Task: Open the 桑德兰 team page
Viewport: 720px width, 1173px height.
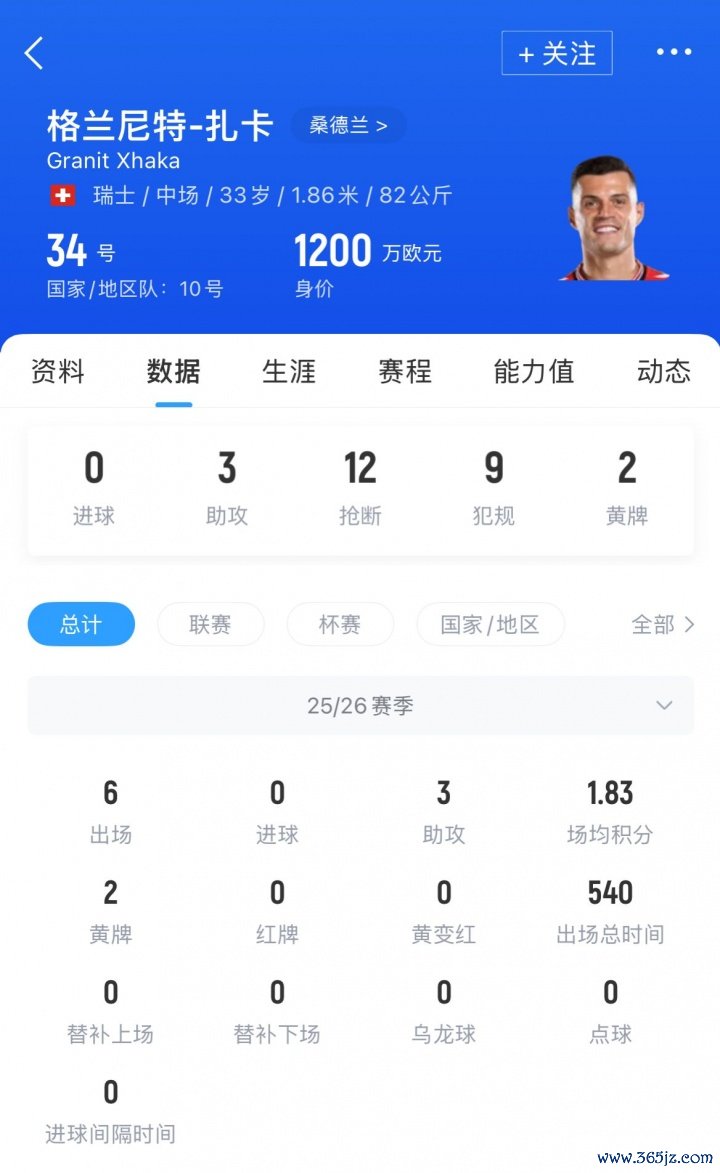Action: (348, 125)
